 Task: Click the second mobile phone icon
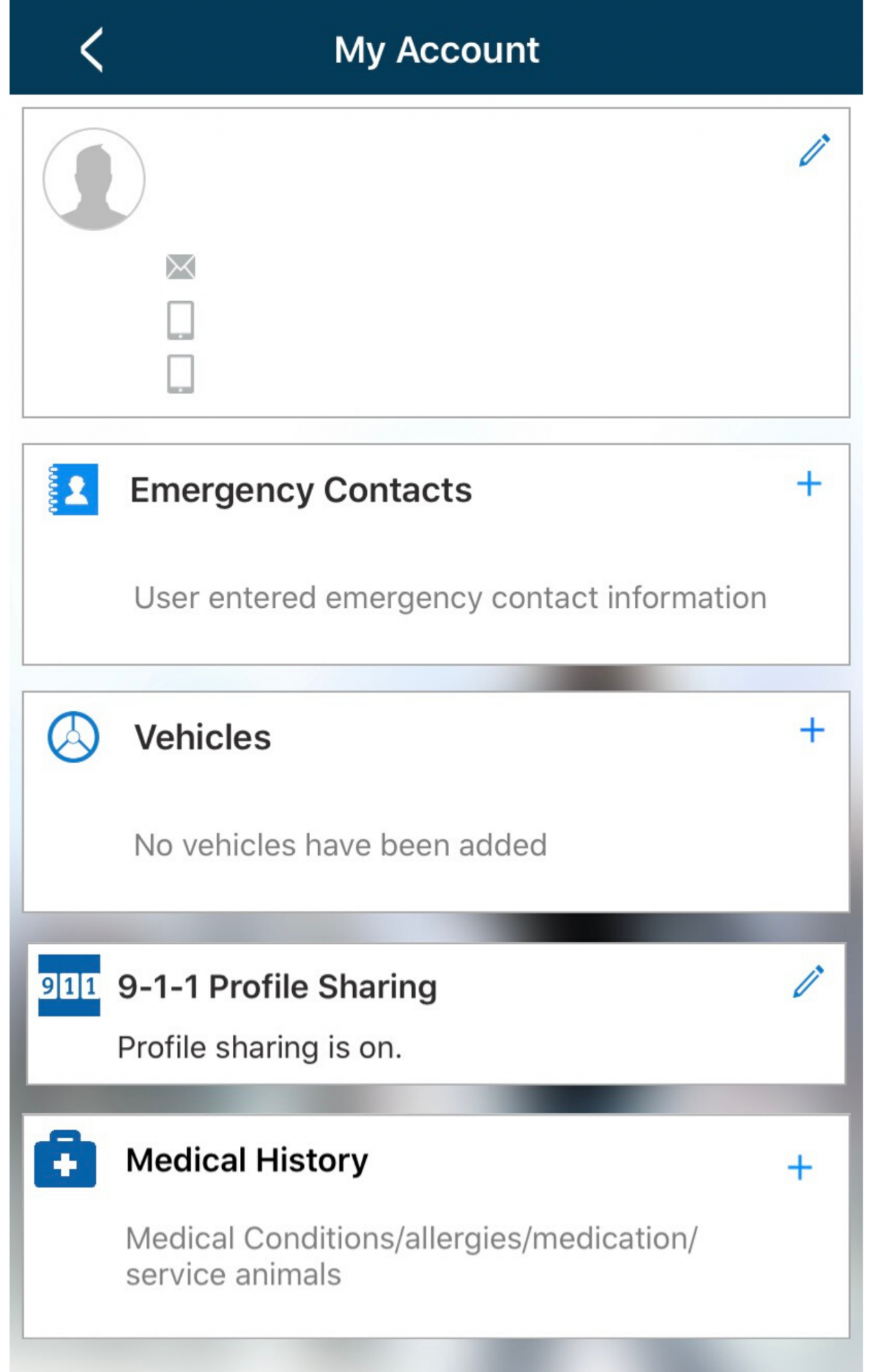coord(182,375)
